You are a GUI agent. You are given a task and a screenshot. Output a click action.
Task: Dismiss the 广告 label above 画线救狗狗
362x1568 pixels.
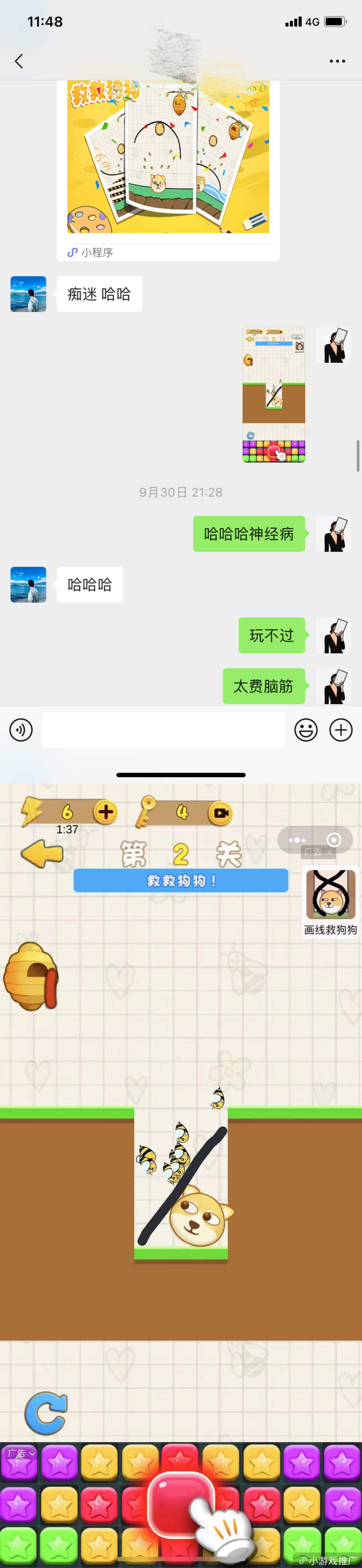pyautogui.click(x=329, y=852)
